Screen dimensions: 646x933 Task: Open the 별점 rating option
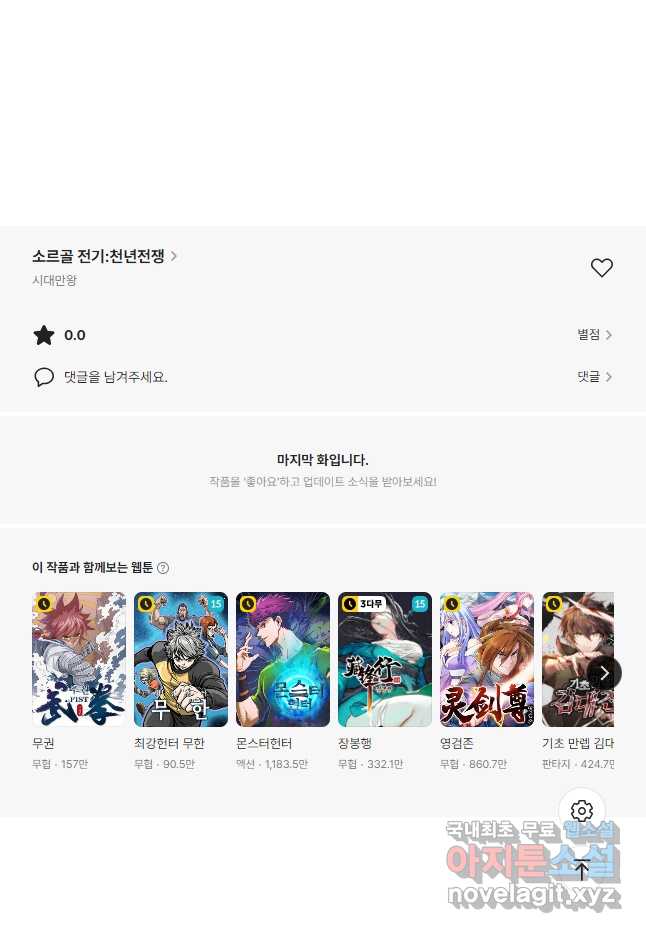pyautogui.click(x=594, y=335)
